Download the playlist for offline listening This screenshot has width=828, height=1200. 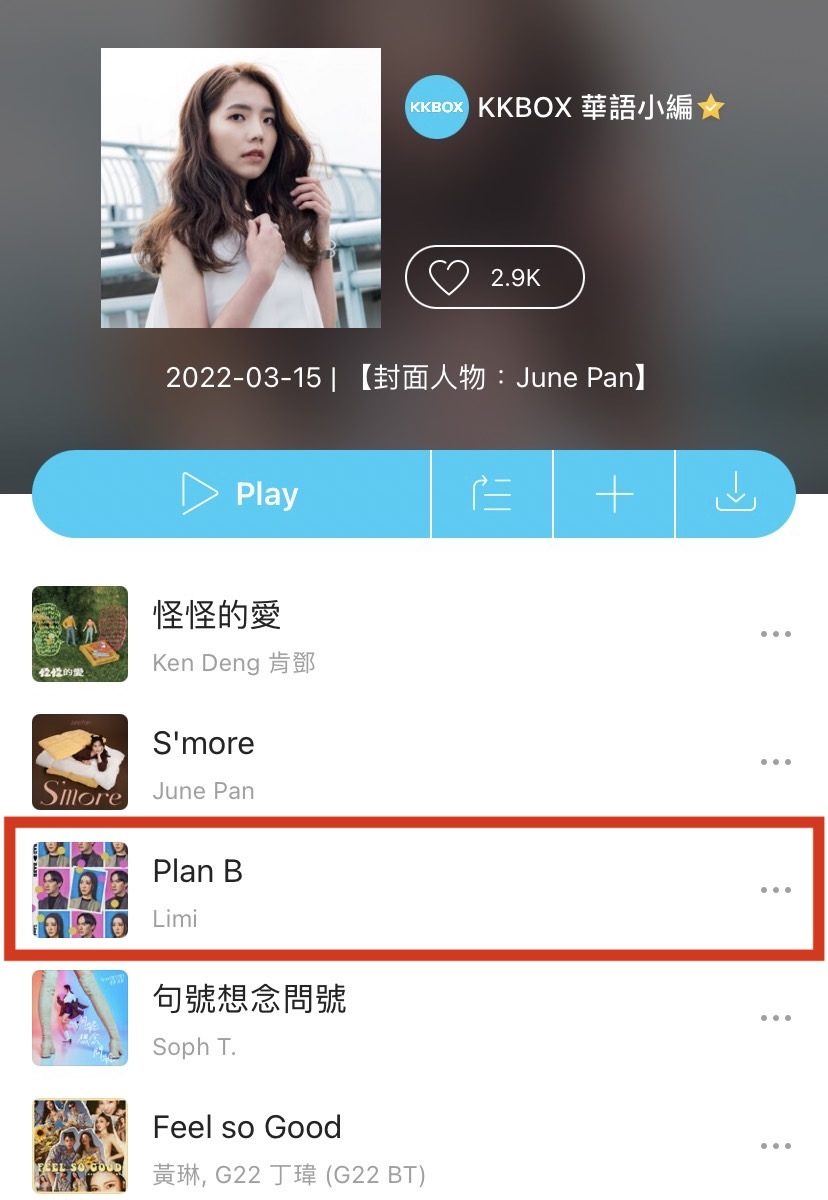[x=735, y=494]
